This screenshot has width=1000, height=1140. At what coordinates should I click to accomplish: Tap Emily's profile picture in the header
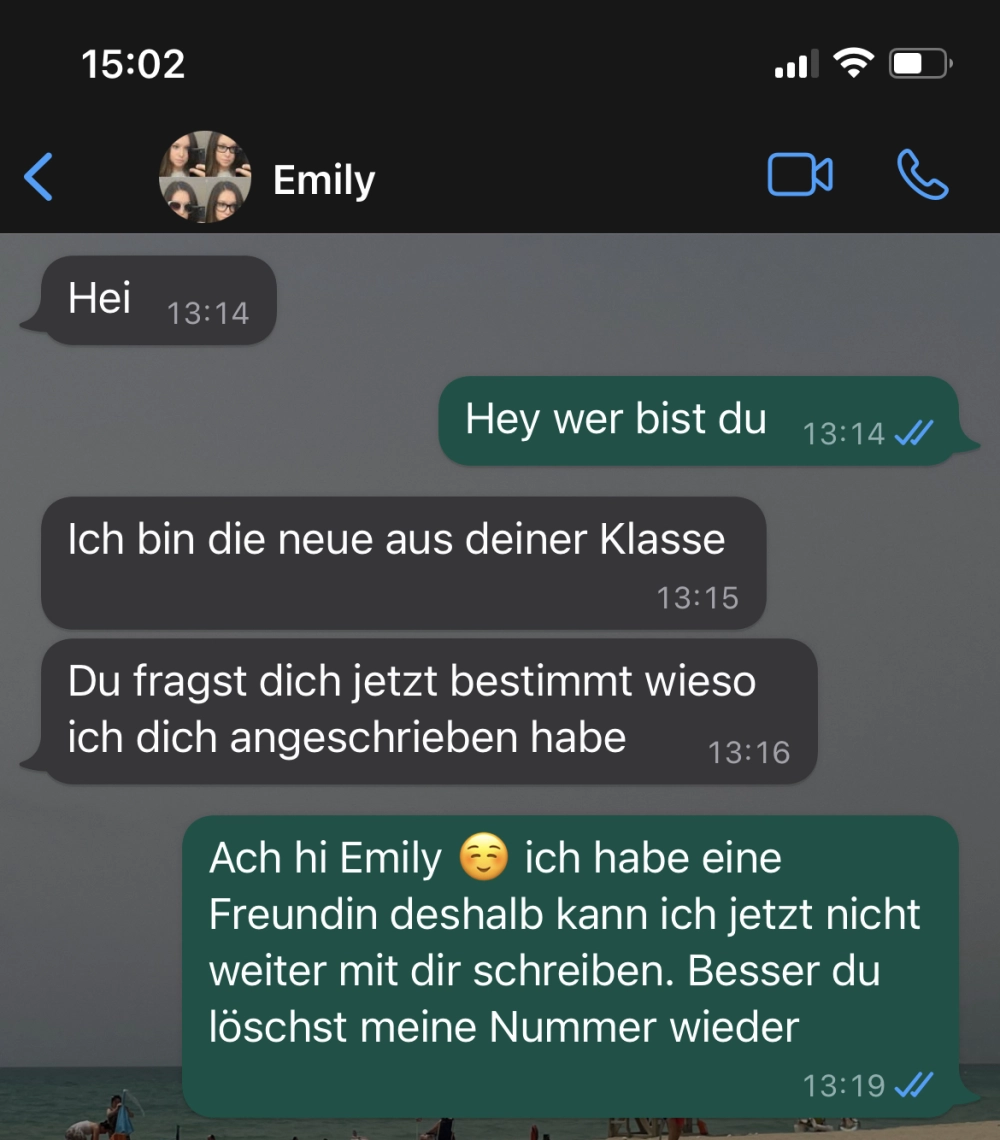[x=204, y=177]
